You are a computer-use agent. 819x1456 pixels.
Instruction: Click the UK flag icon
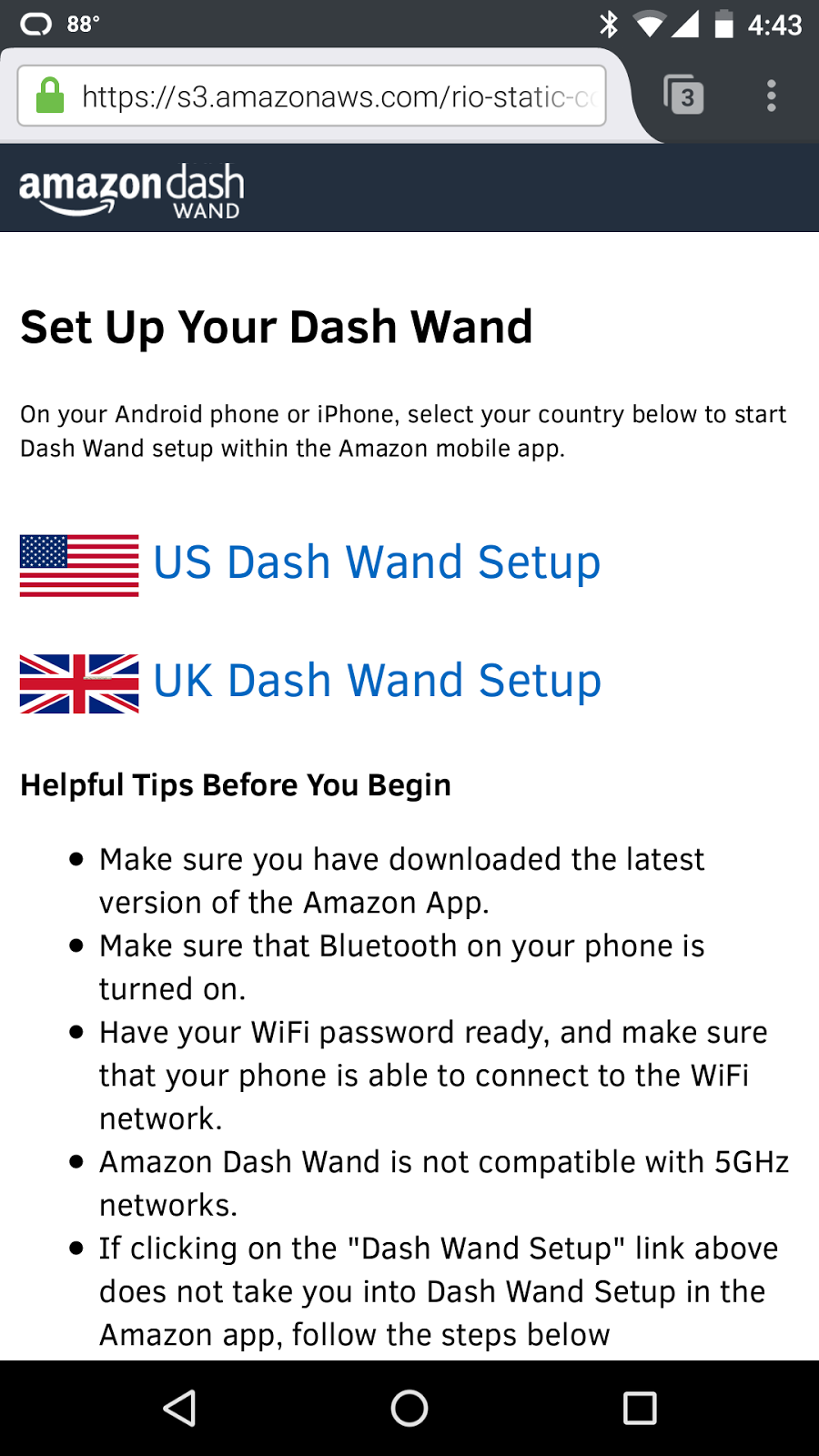(x=78, y=682)
